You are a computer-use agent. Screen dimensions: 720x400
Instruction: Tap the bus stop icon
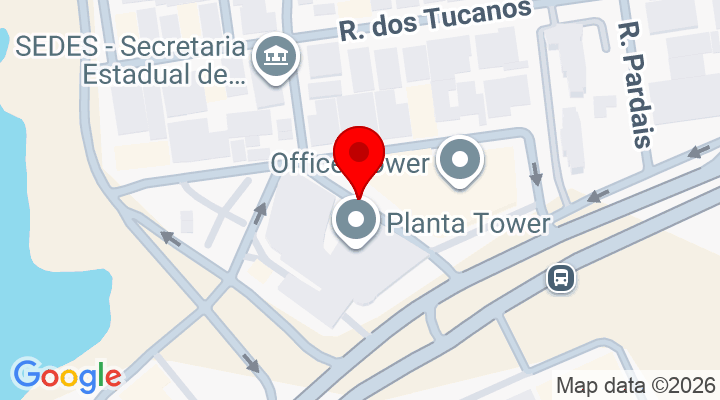pos(561,277)
